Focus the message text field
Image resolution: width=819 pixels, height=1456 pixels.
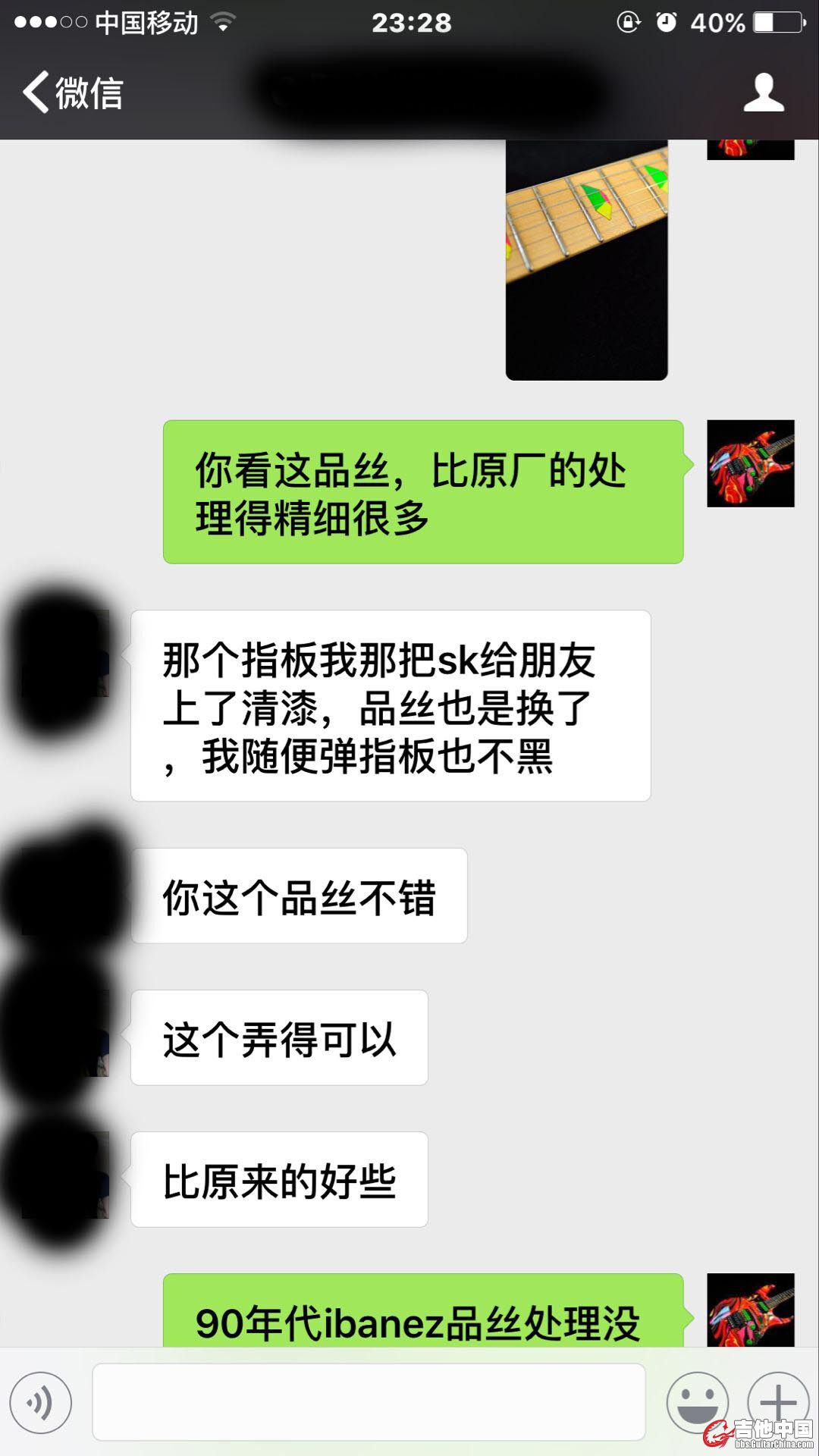point(369,1401)
